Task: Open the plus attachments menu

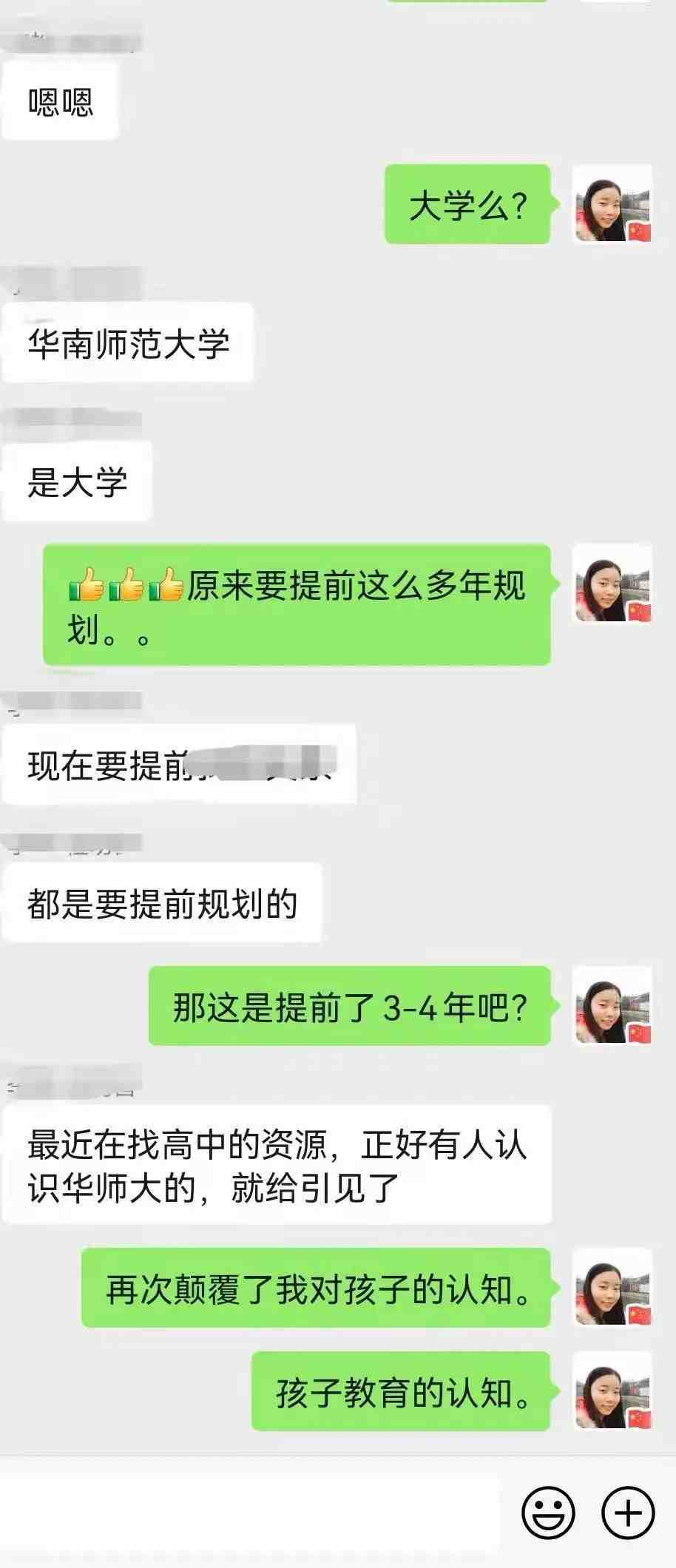Action: (628, 1512)
